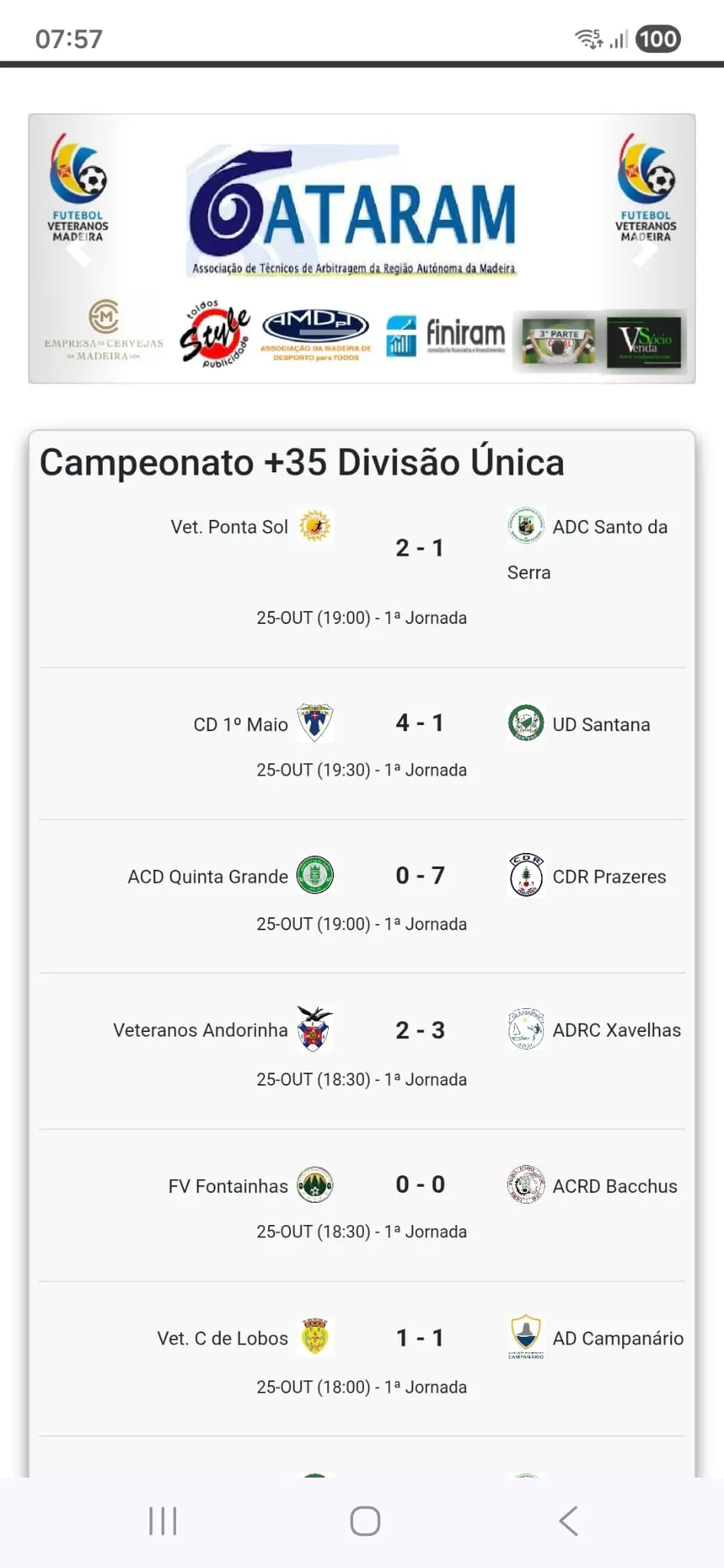Open the Vet. Ponta Sol vs ADC Santo da Serra match
The height and width of the screenshot is (1568, 724).
pyautogui.click(x=418, y=548)
